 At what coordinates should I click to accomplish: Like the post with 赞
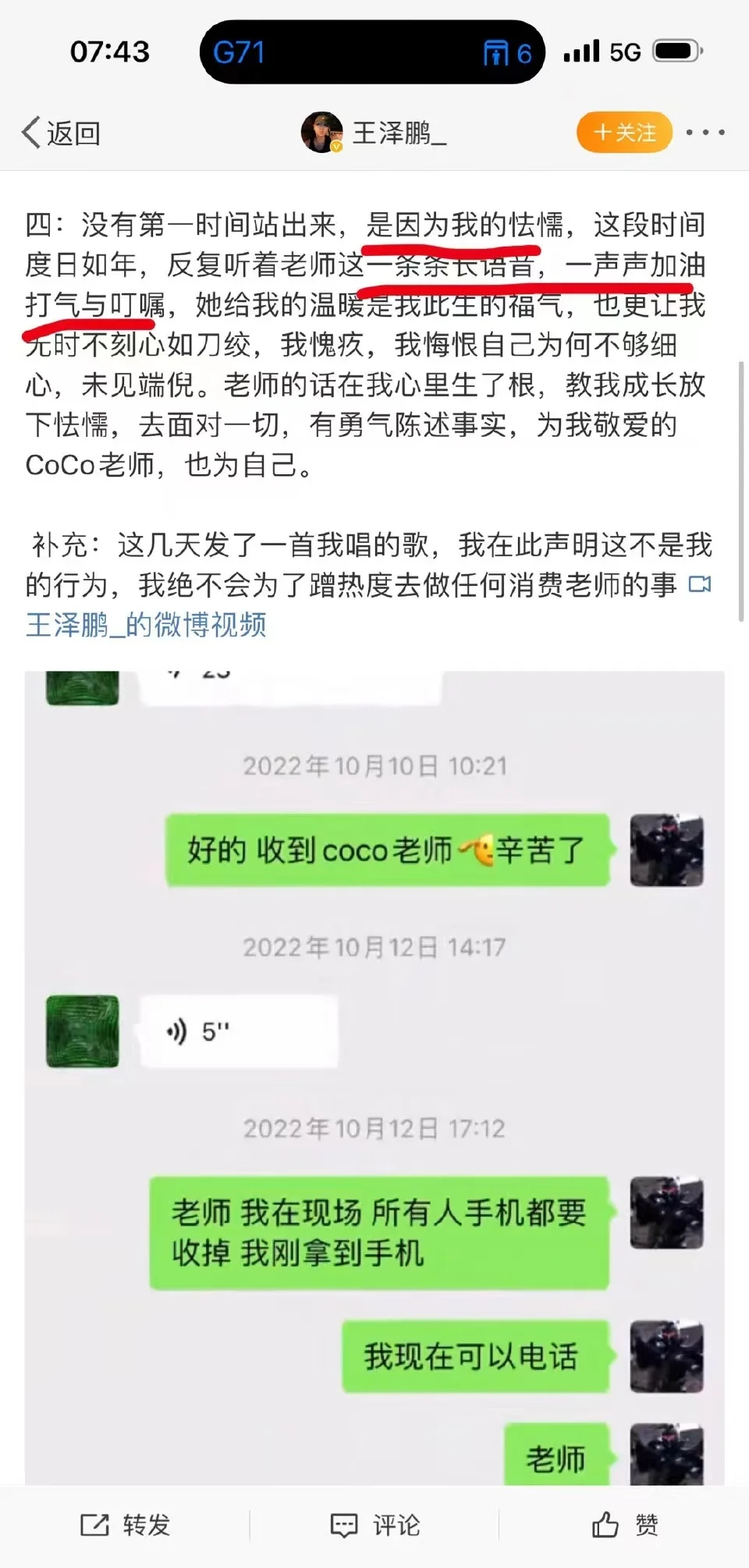pos(624,1524)
